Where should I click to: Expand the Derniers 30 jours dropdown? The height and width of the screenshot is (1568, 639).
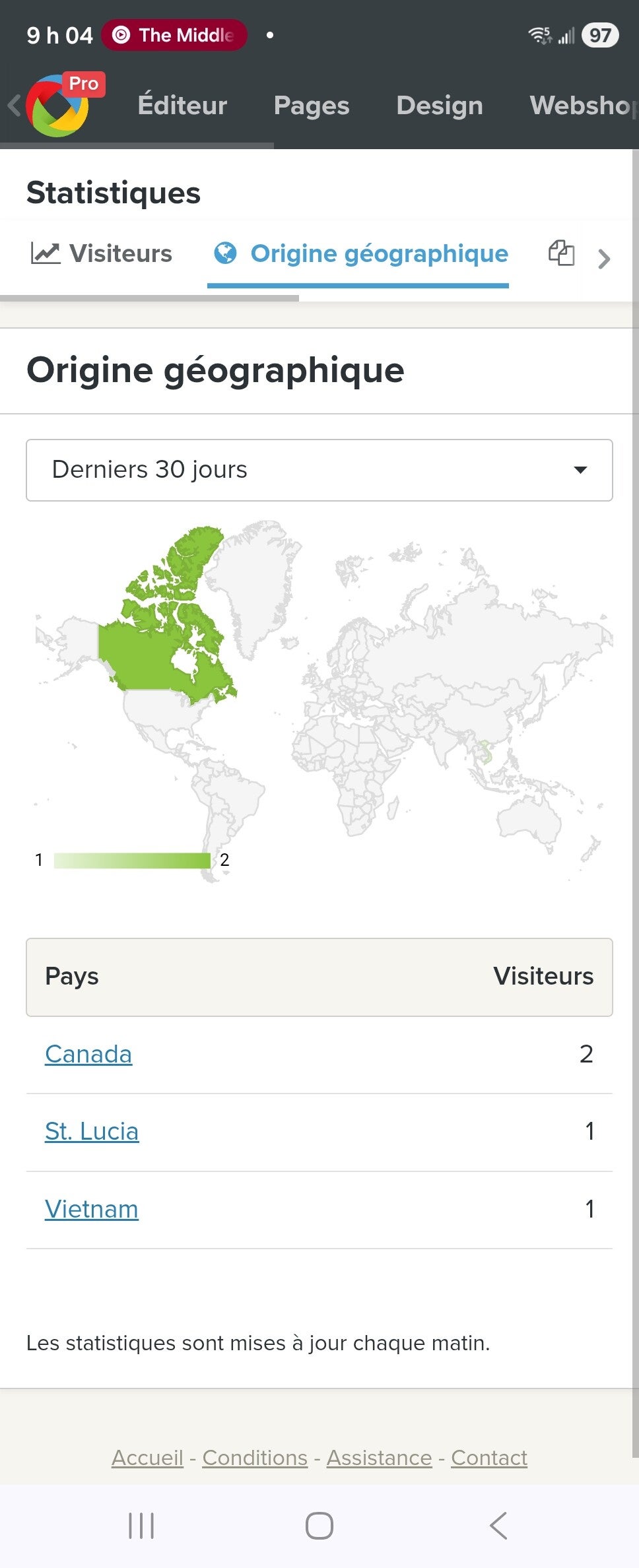coord(319,470)
